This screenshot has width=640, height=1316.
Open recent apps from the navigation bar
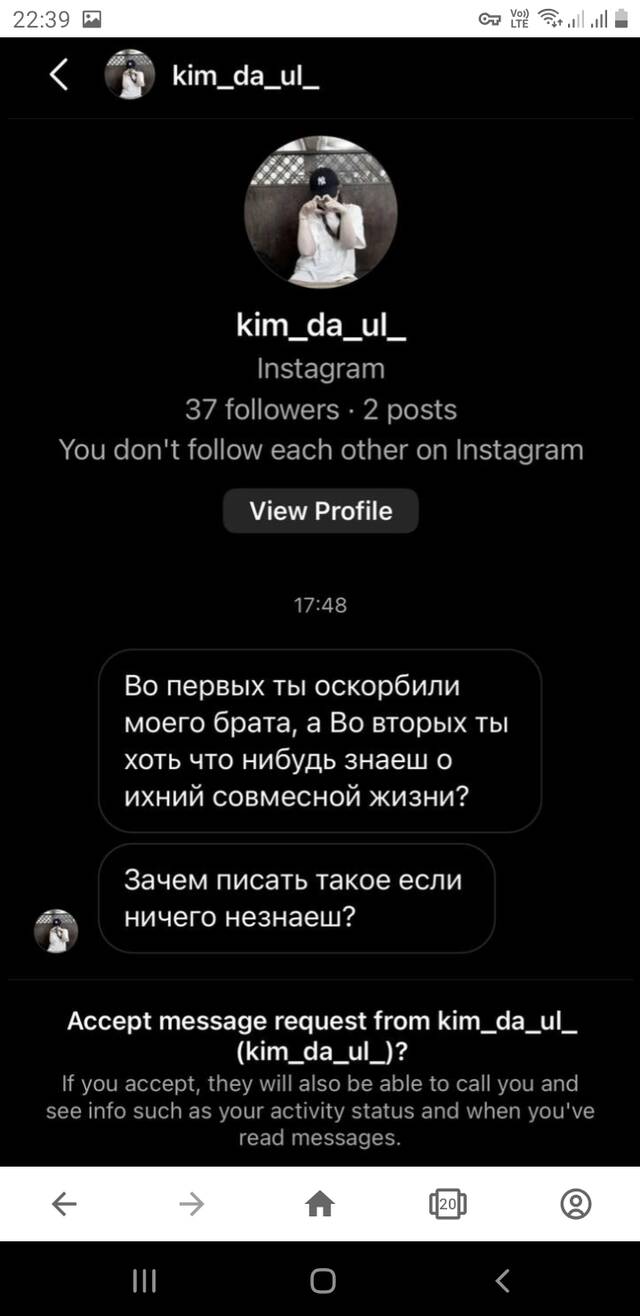[x=144, y=1280]
